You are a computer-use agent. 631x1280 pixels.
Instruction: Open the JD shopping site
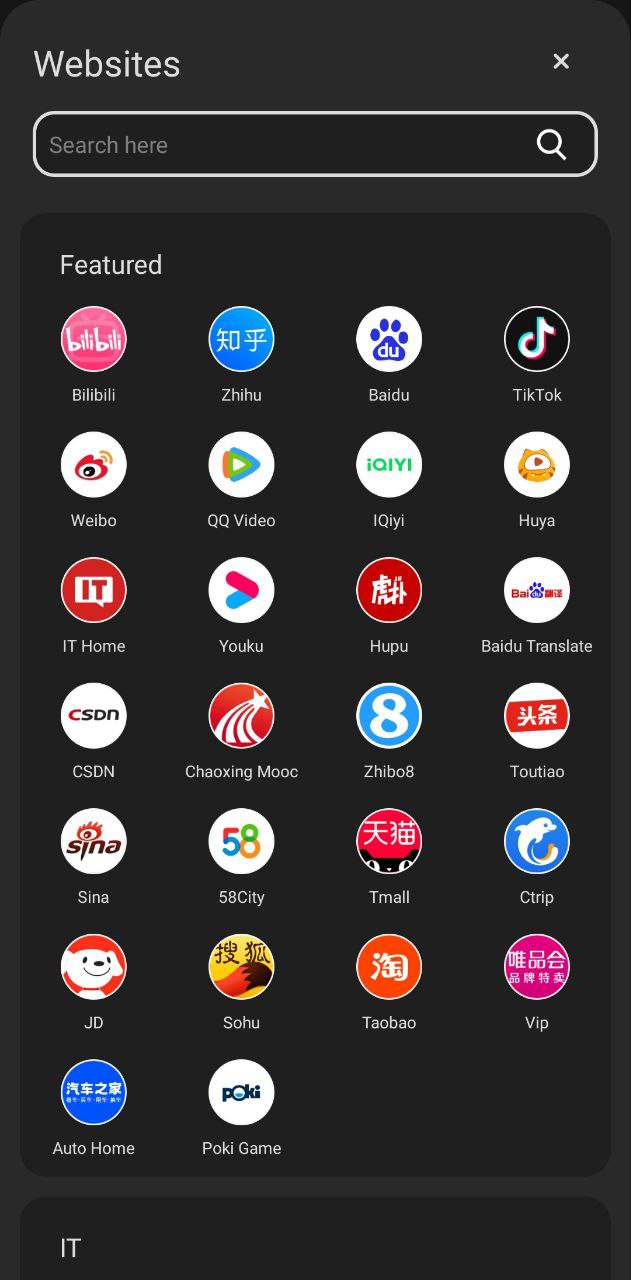tap(94, 967)
